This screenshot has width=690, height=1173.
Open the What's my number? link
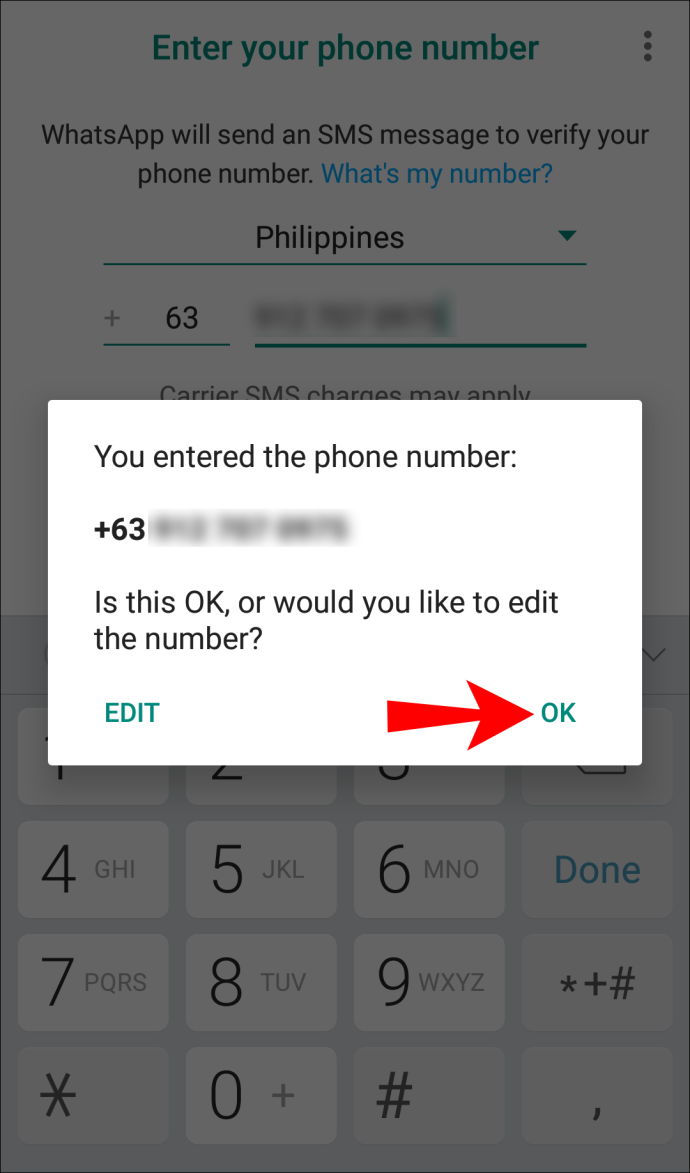tap(437, 174)
